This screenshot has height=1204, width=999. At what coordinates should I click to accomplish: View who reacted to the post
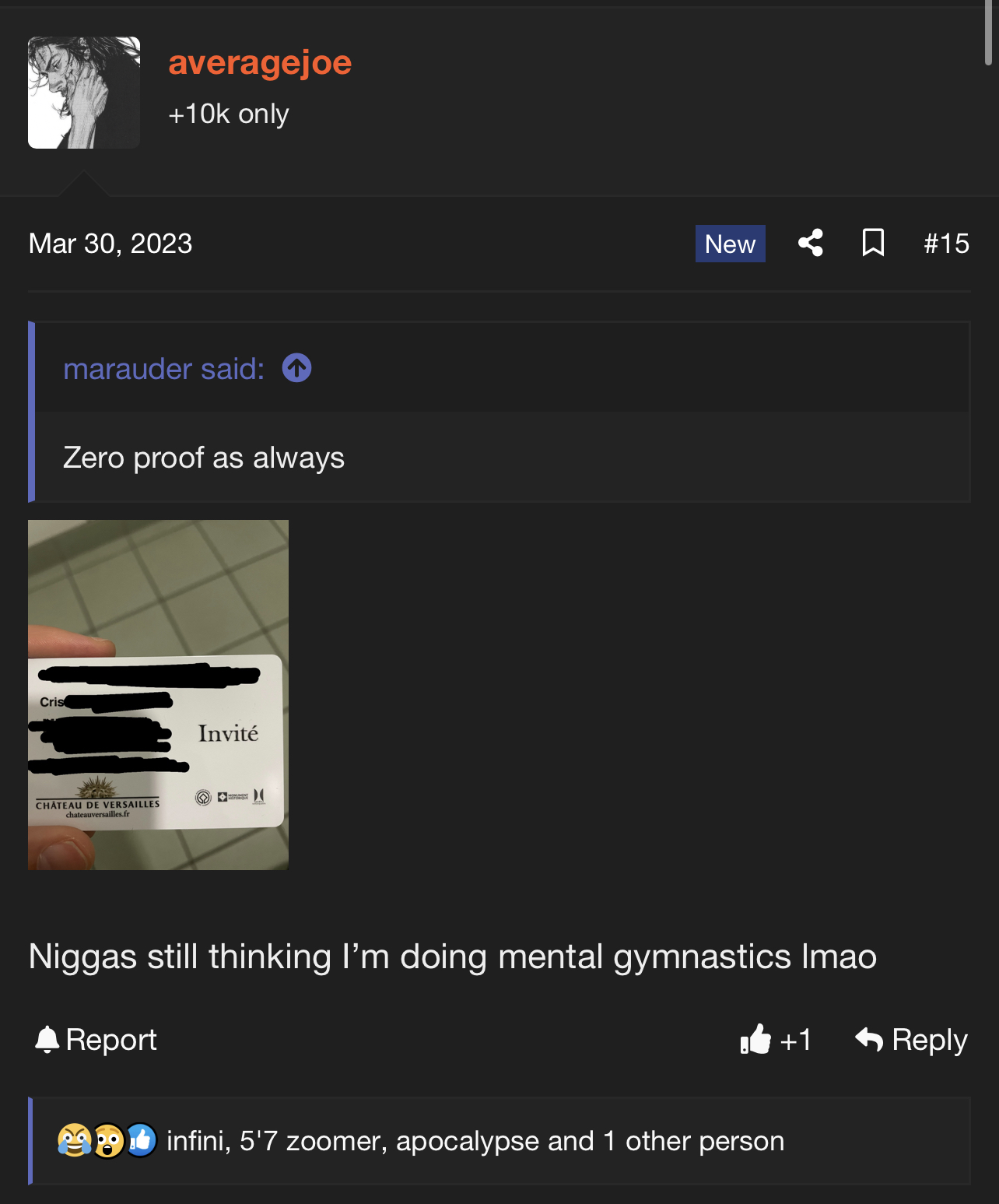coord(475,1141)
